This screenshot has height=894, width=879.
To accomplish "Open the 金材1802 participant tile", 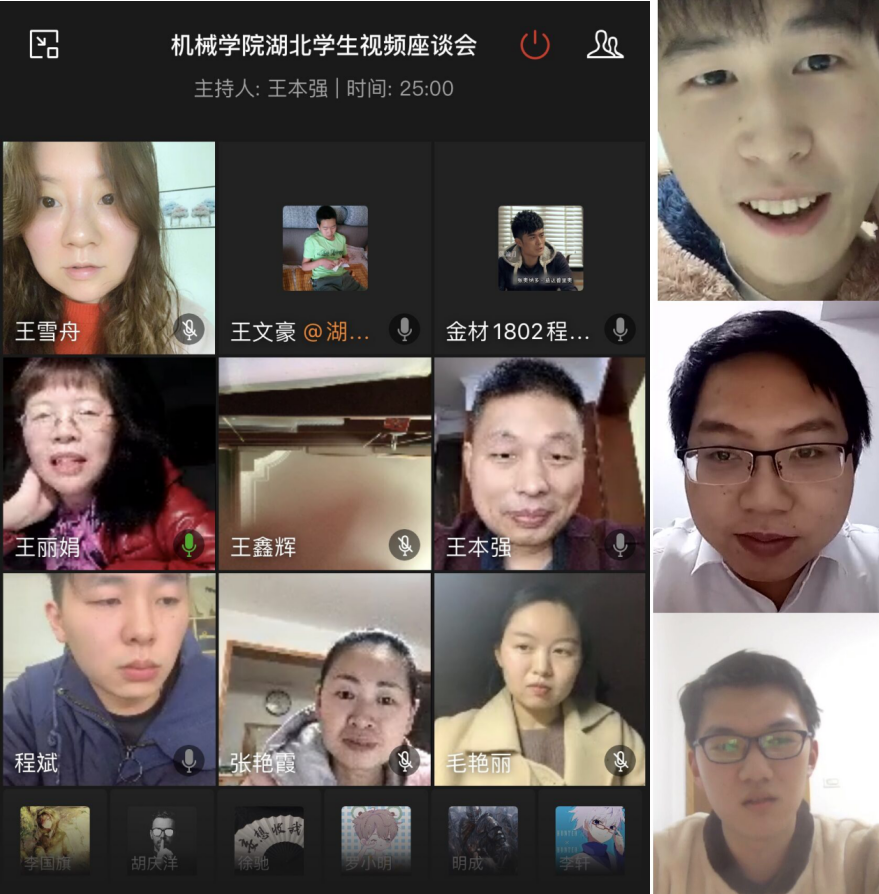I will pos(540,248).
